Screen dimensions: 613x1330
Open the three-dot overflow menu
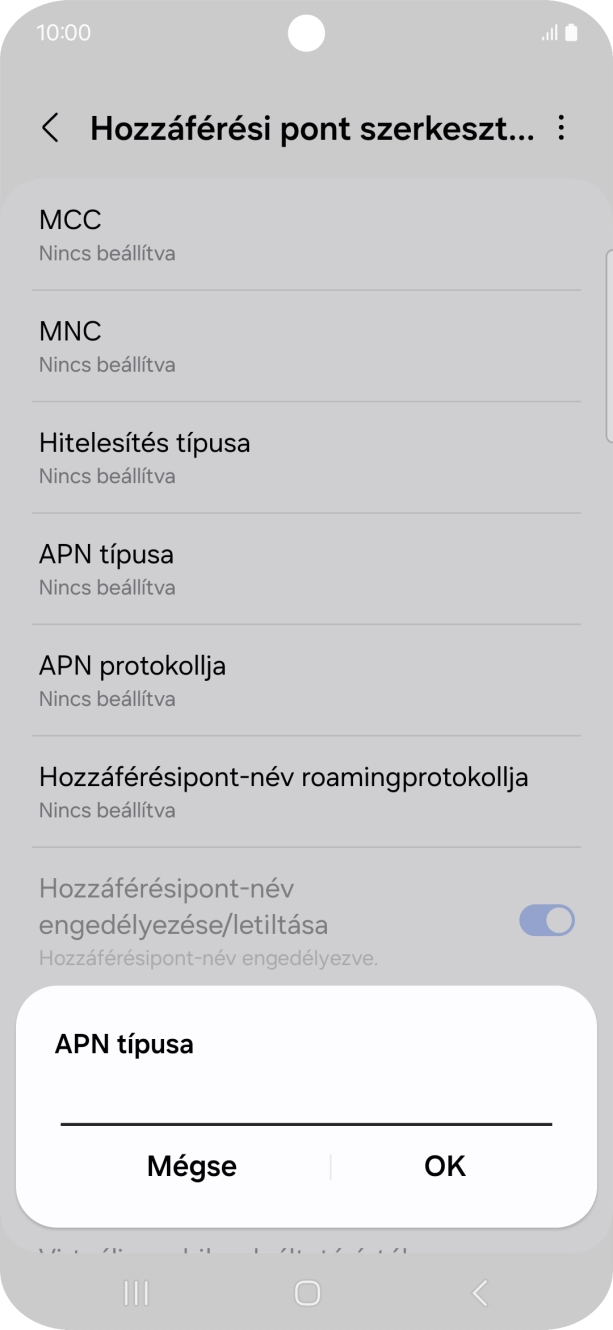click(561, 128)
